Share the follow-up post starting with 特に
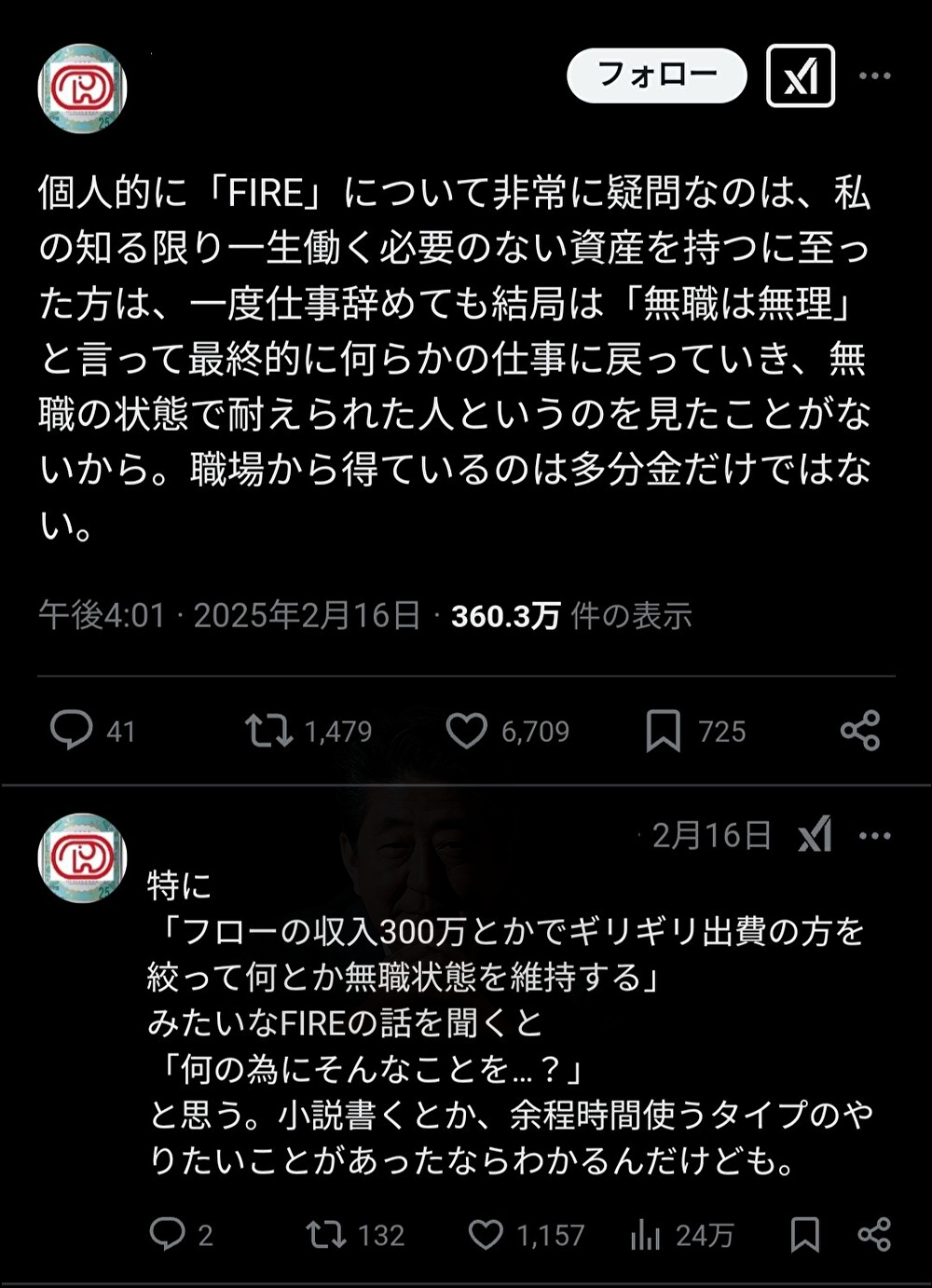The width and height of the screenshot is (932, 1288). [x=873, y=1235]
